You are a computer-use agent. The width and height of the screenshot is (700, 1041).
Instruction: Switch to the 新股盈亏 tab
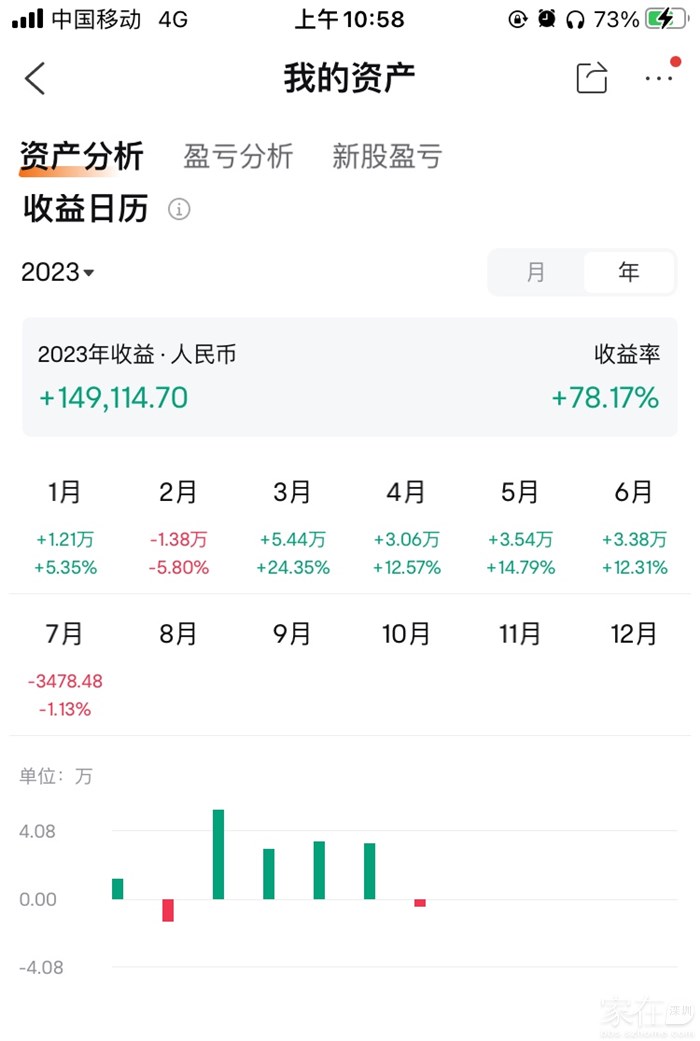tap(387, 157)
